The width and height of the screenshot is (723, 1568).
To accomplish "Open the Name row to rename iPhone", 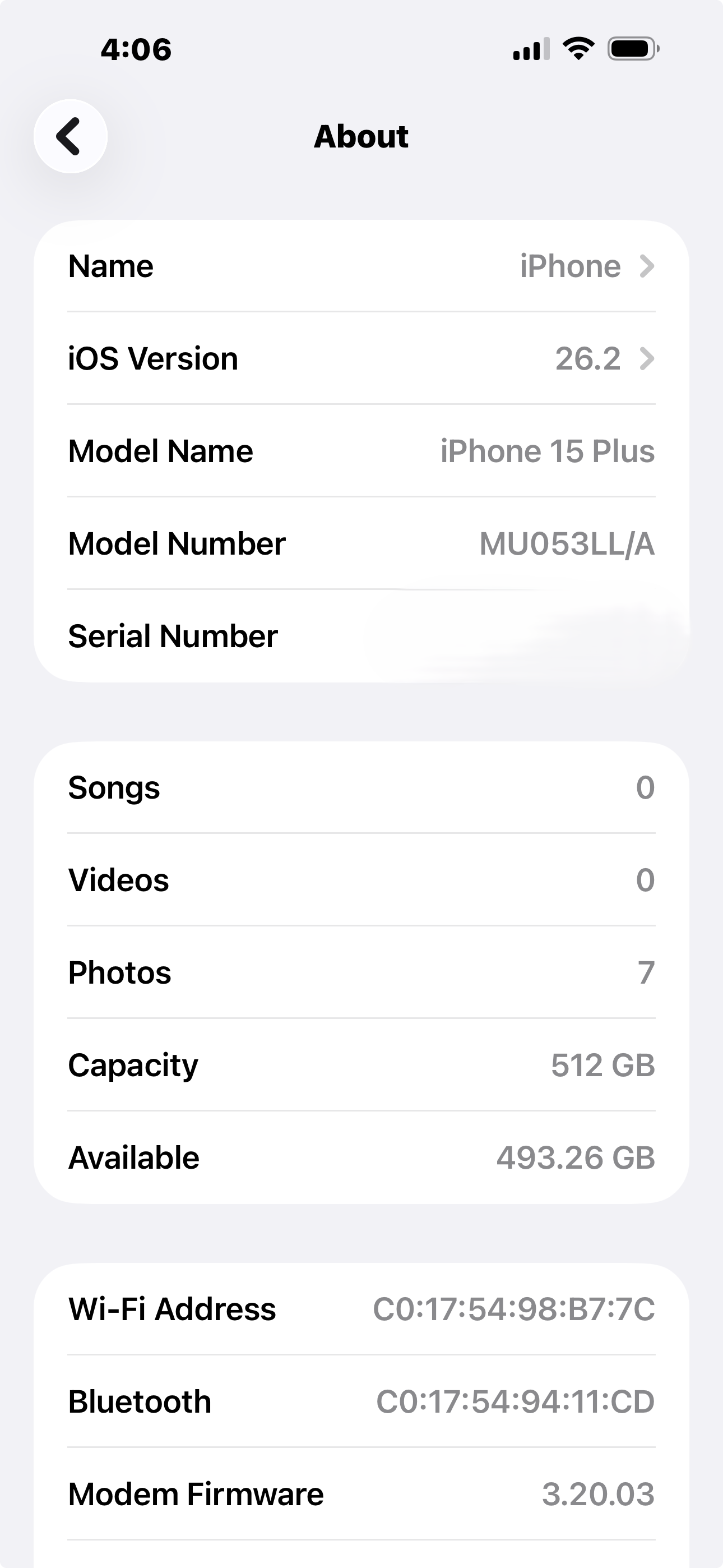I will point(361,266).
